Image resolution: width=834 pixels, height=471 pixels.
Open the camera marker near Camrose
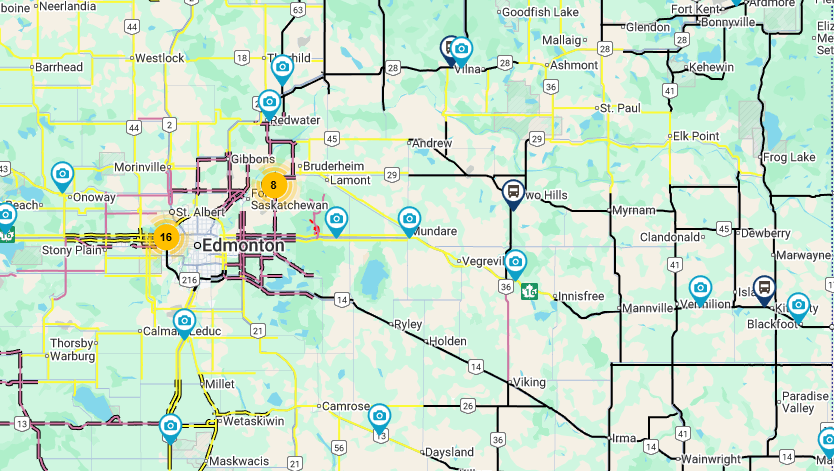pyautogui.click(x=379, y=416)
